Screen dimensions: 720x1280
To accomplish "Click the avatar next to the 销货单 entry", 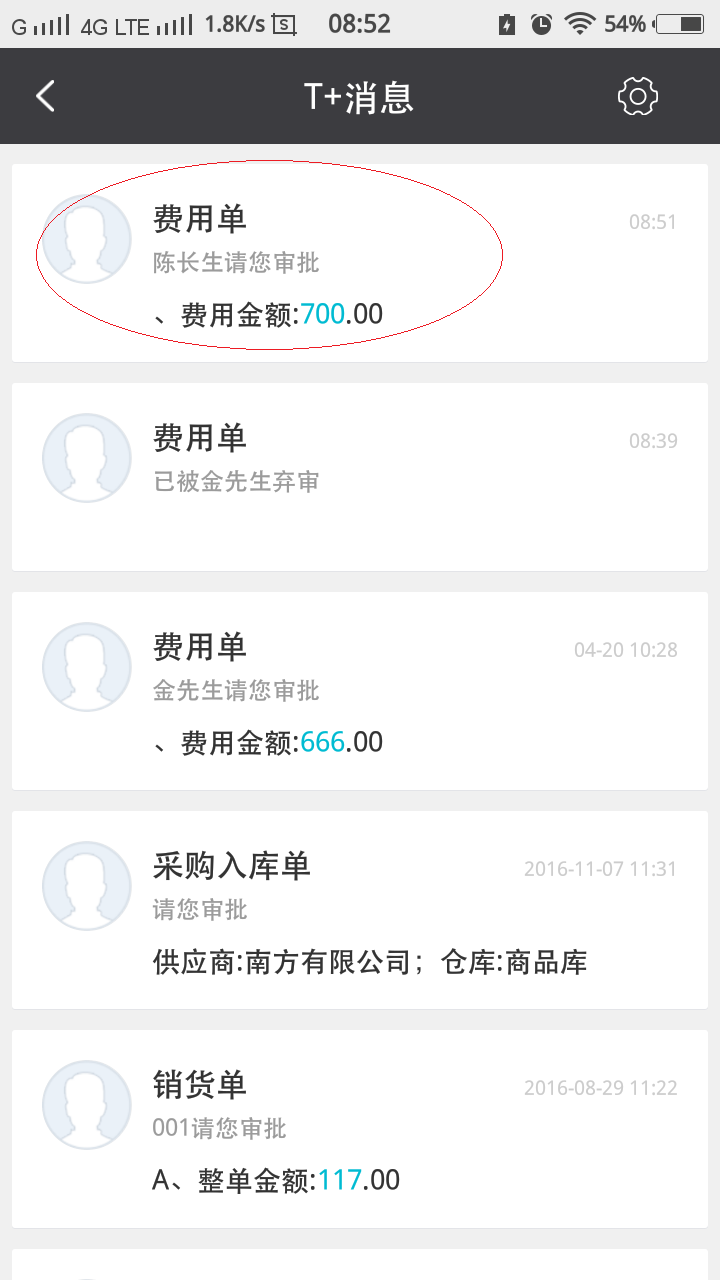I will point(86,1104).
